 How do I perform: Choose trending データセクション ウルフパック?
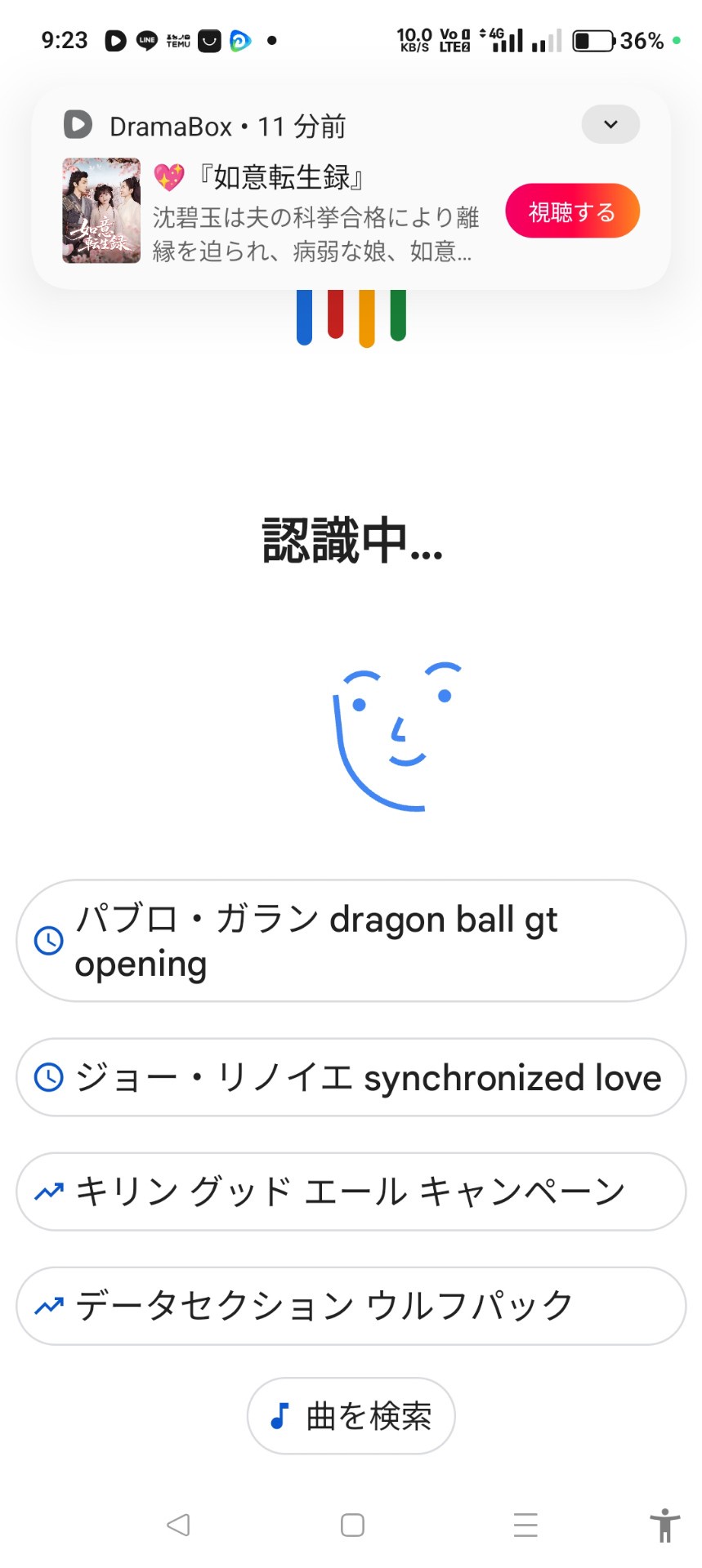[351, 1306]
